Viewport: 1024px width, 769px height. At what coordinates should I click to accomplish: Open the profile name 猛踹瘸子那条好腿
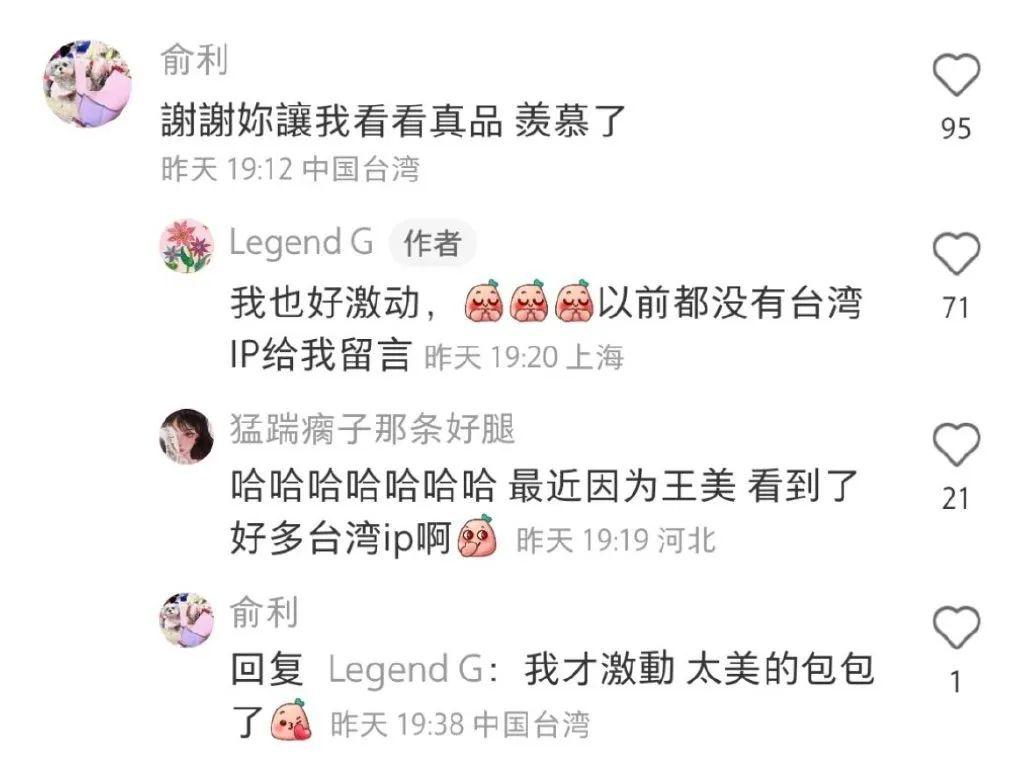click(x=373, y=431)
